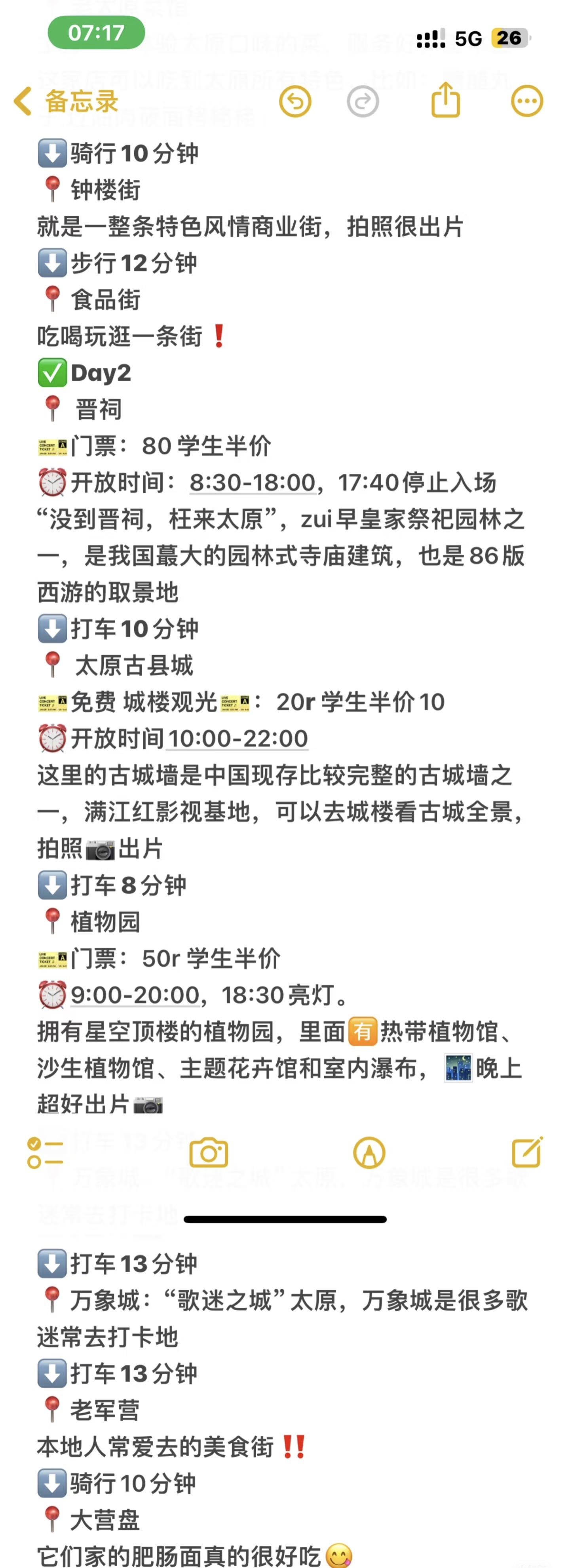This screenshot has height=1568, width=570.
Task: Open the markup pen tool
Action: pyautogui.click(x=369, y=1152)
